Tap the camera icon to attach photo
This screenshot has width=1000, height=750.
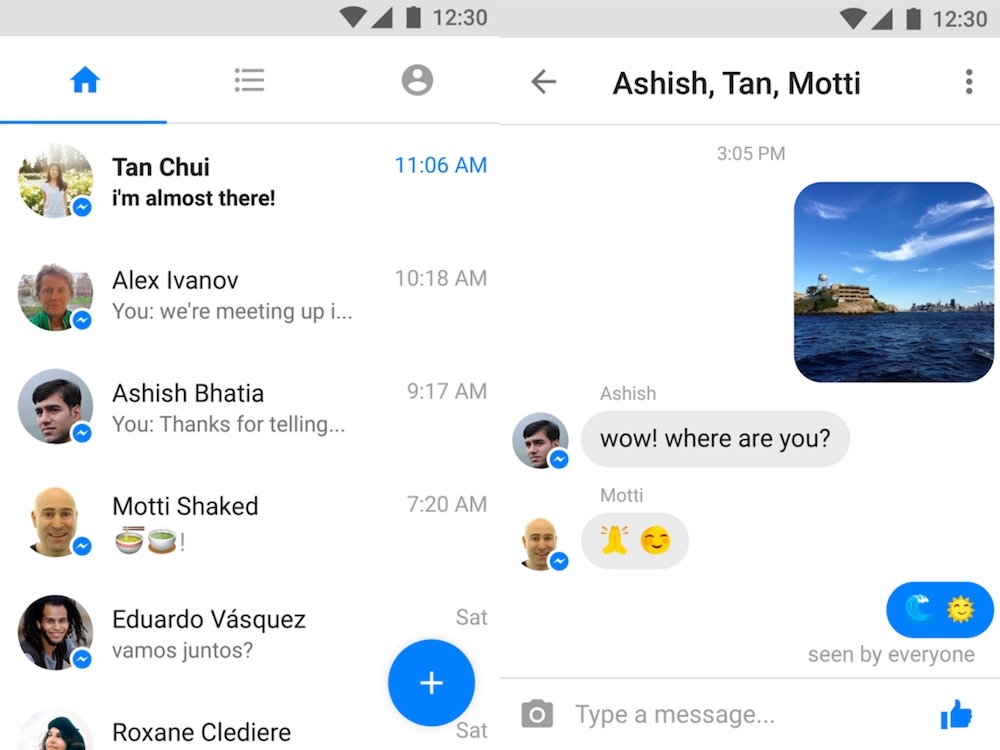[x=537, y=714]
